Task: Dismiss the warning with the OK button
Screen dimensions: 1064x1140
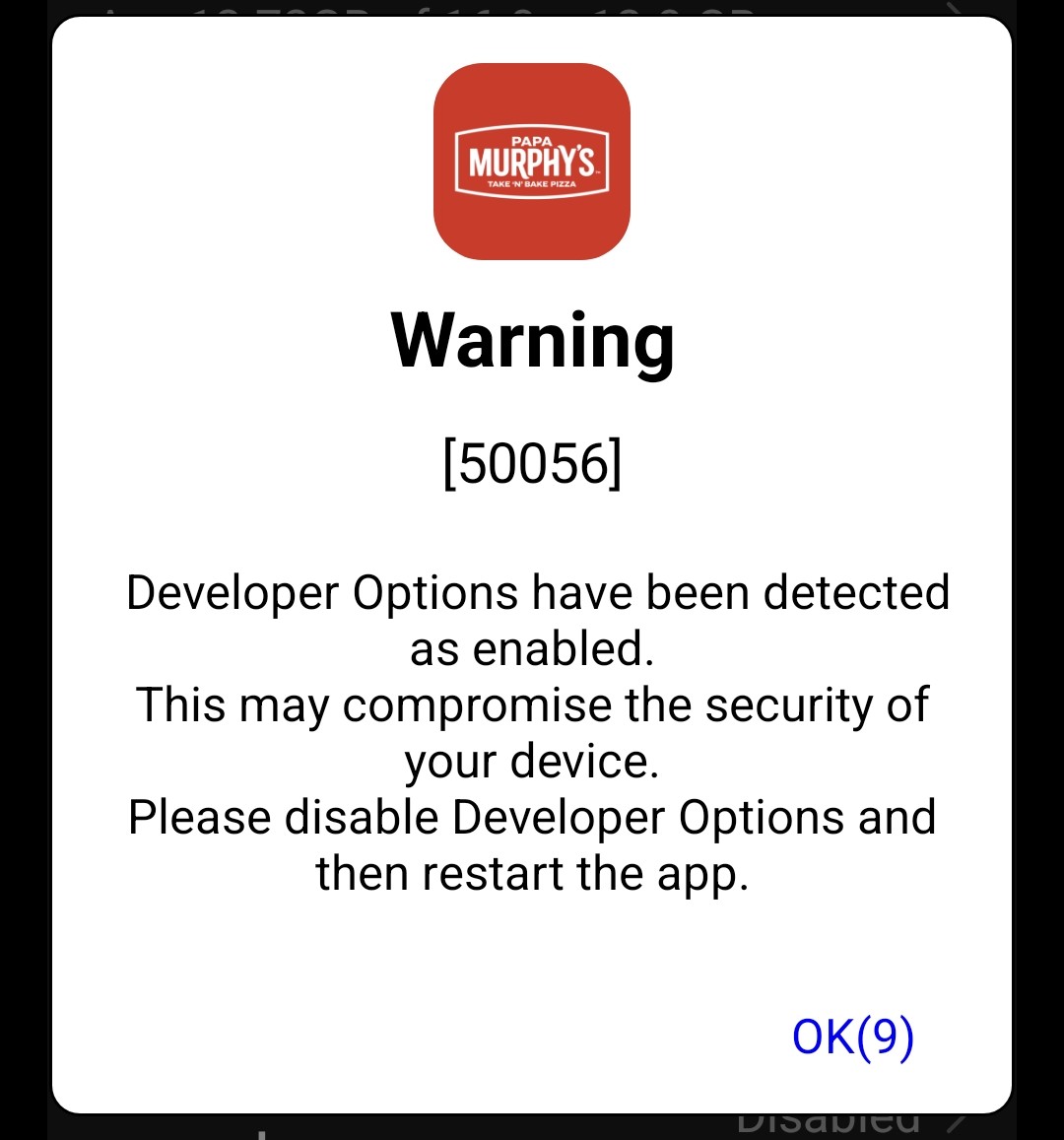Action: pos(853,1037)
